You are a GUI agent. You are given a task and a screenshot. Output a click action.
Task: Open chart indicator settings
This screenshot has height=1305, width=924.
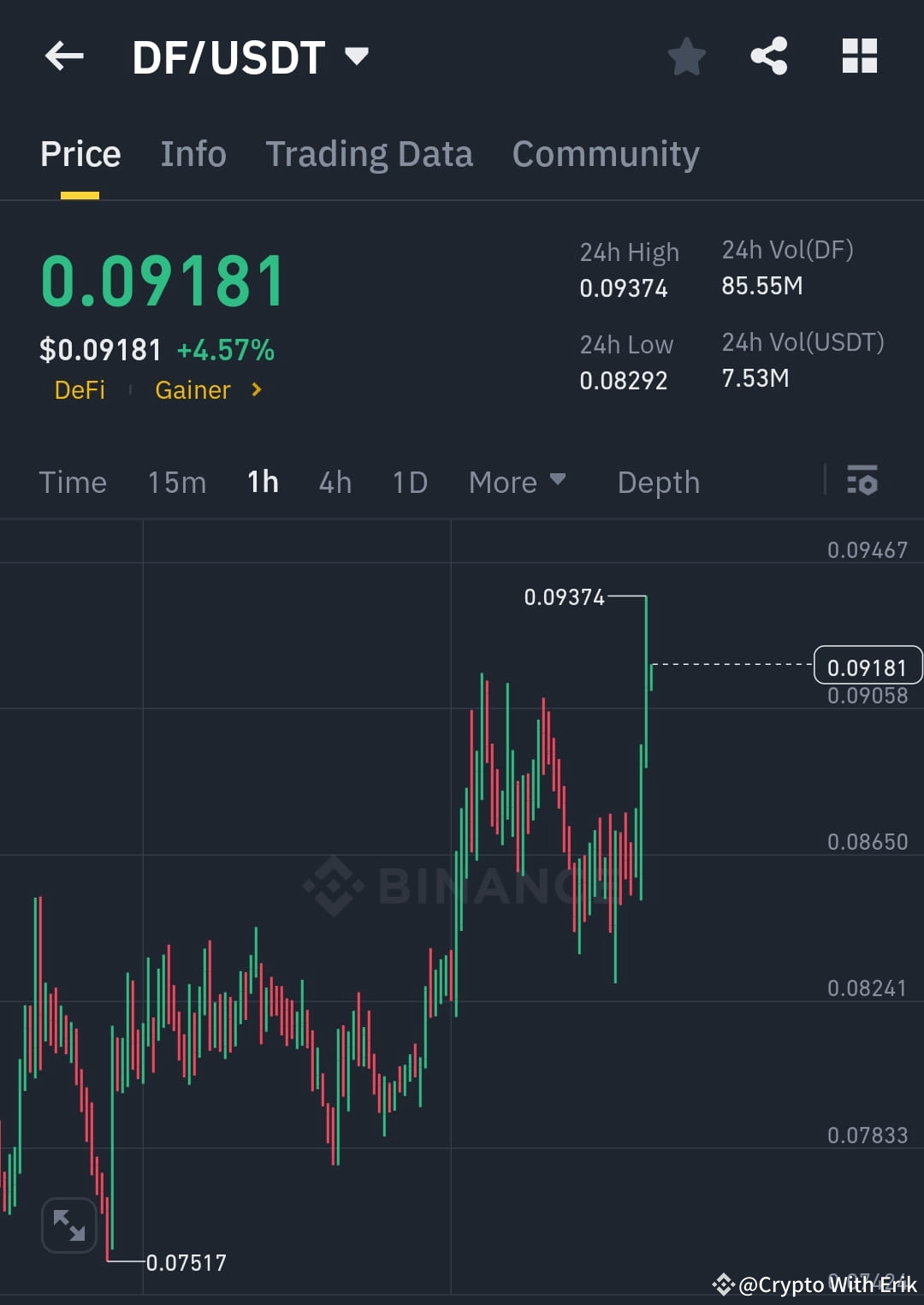tap(862, 482)
